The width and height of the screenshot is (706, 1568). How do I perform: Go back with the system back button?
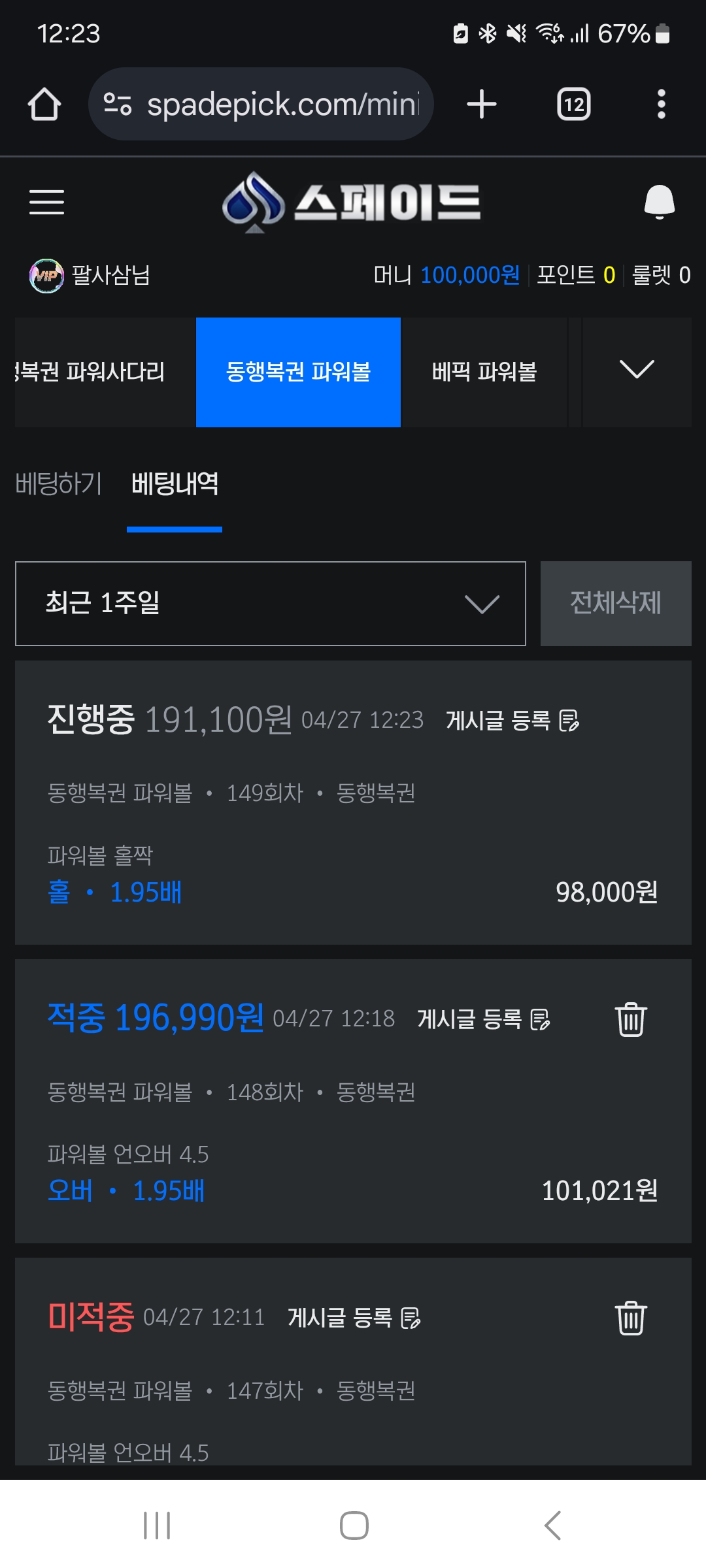pos(552,1526)
